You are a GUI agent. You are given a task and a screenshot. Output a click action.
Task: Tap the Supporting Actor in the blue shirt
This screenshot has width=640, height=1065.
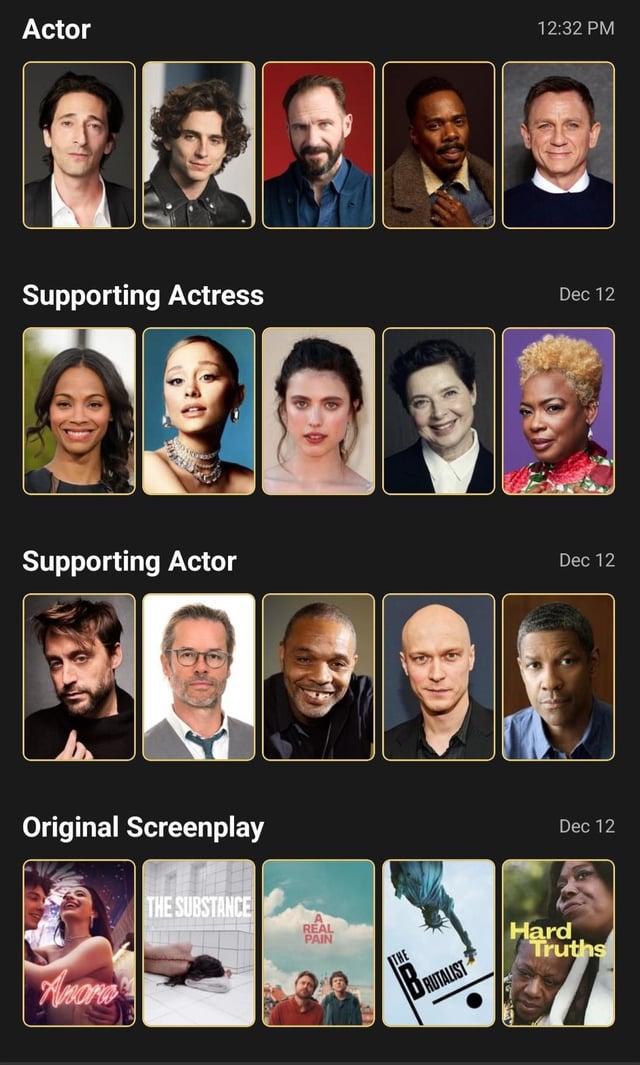tap(558, 677)
